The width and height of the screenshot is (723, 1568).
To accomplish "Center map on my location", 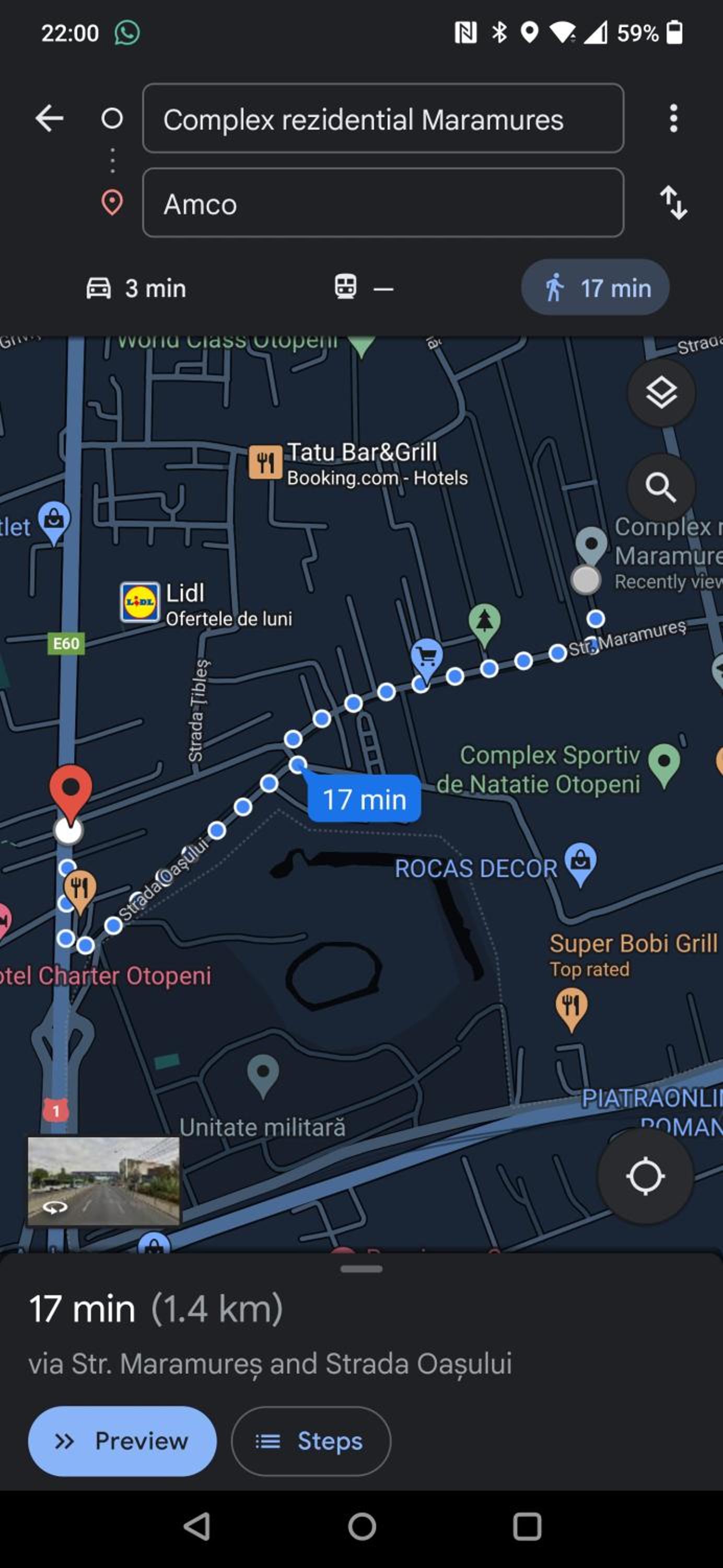I will pos(645,1175).
